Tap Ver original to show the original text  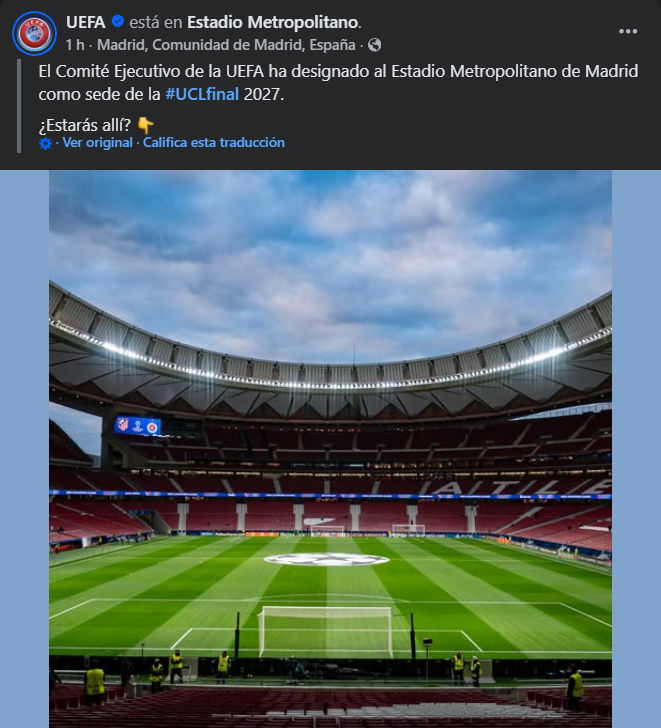tap(97, 143)
